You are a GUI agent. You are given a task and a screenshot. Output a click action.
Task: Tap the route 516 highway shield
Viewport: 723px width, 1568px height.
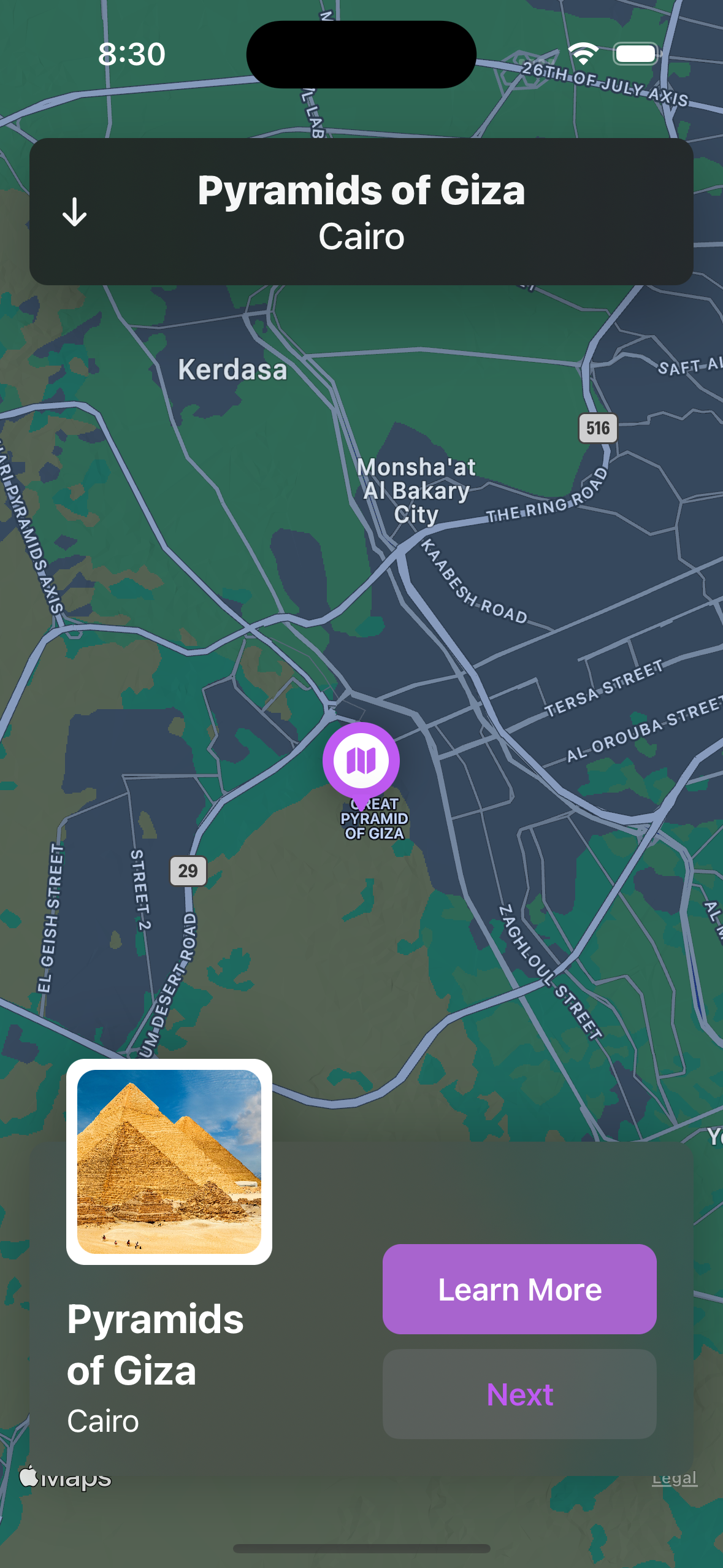[x=597, y=428]
